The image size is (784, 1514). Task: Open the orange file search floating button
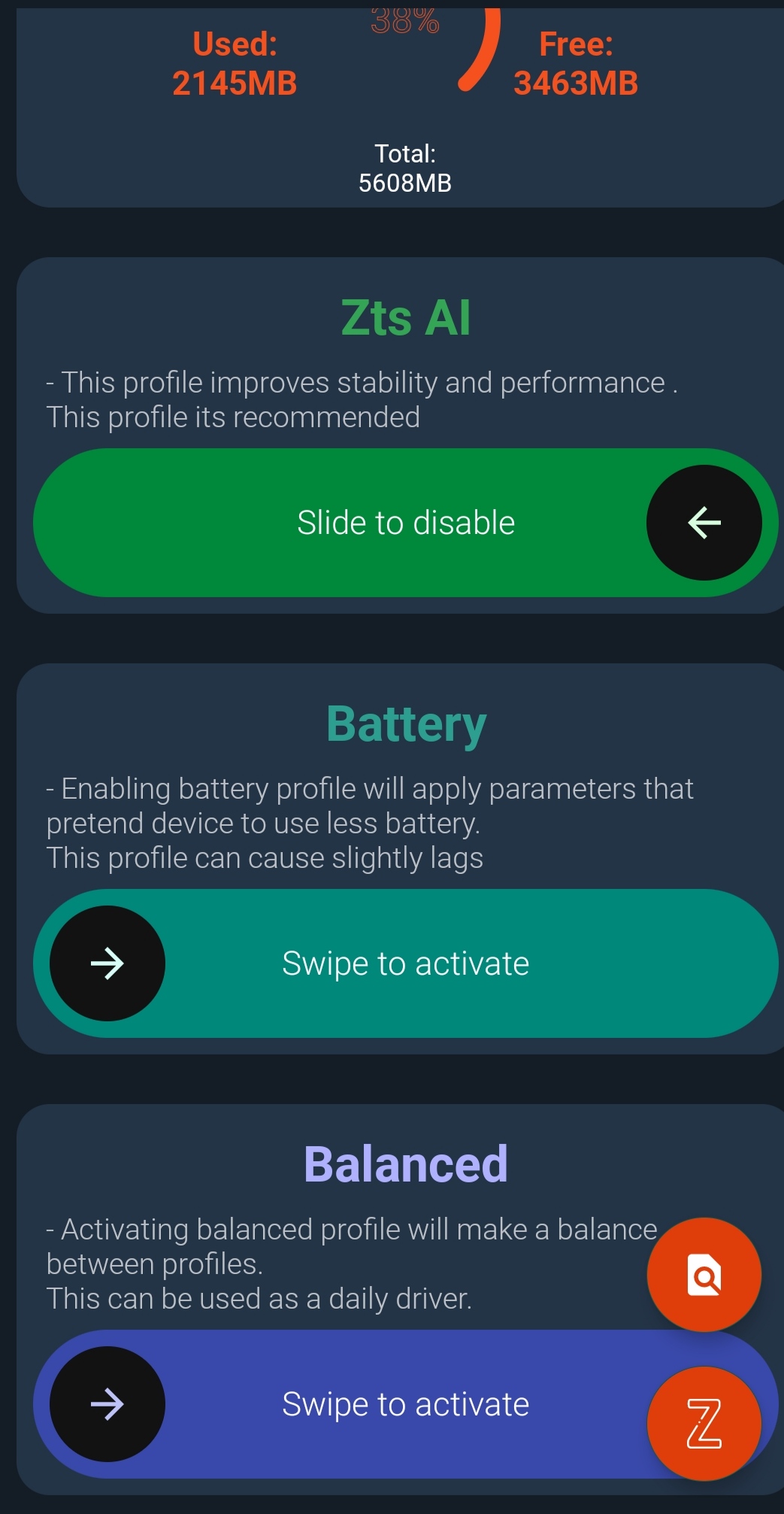pyautogui.click(x=704, y=1275)
